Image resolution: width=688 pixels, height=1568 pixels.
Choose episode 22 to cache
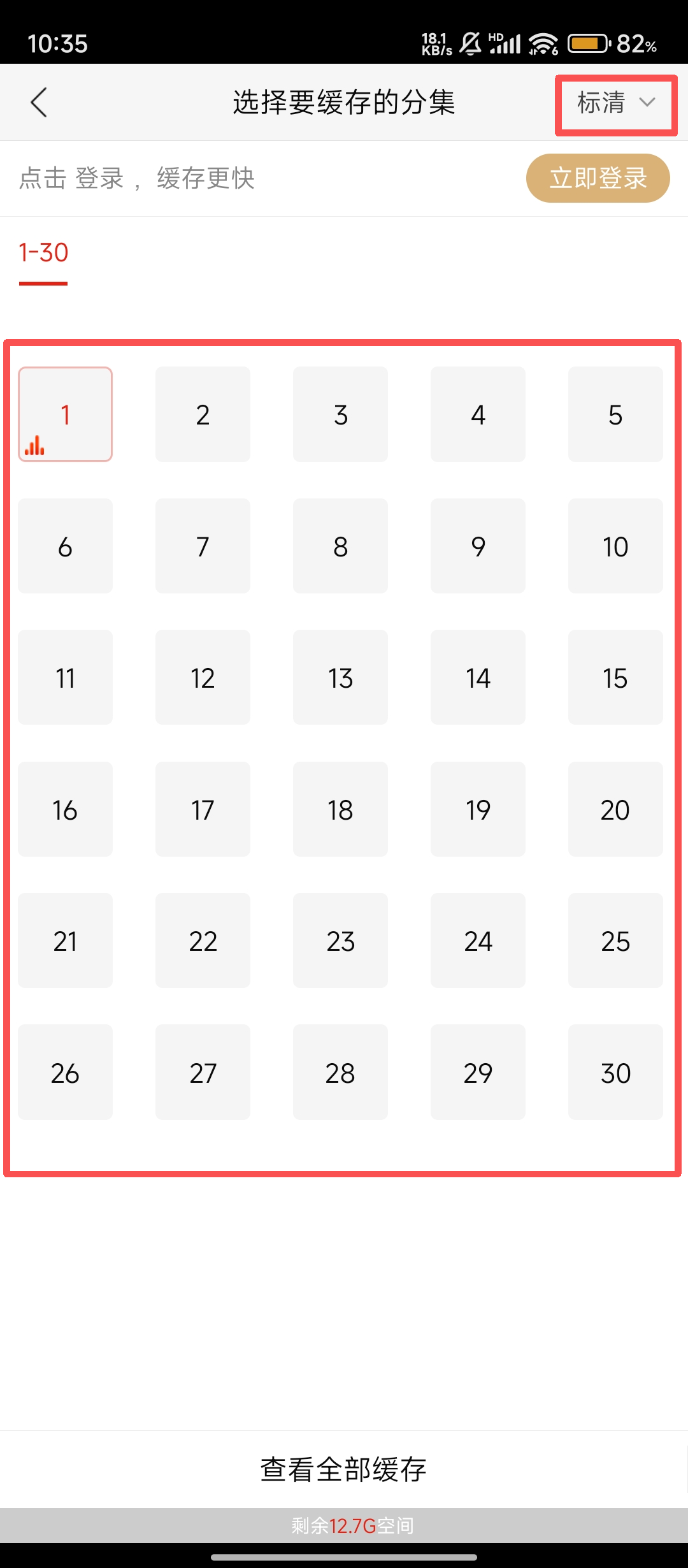tap(203, 941)
